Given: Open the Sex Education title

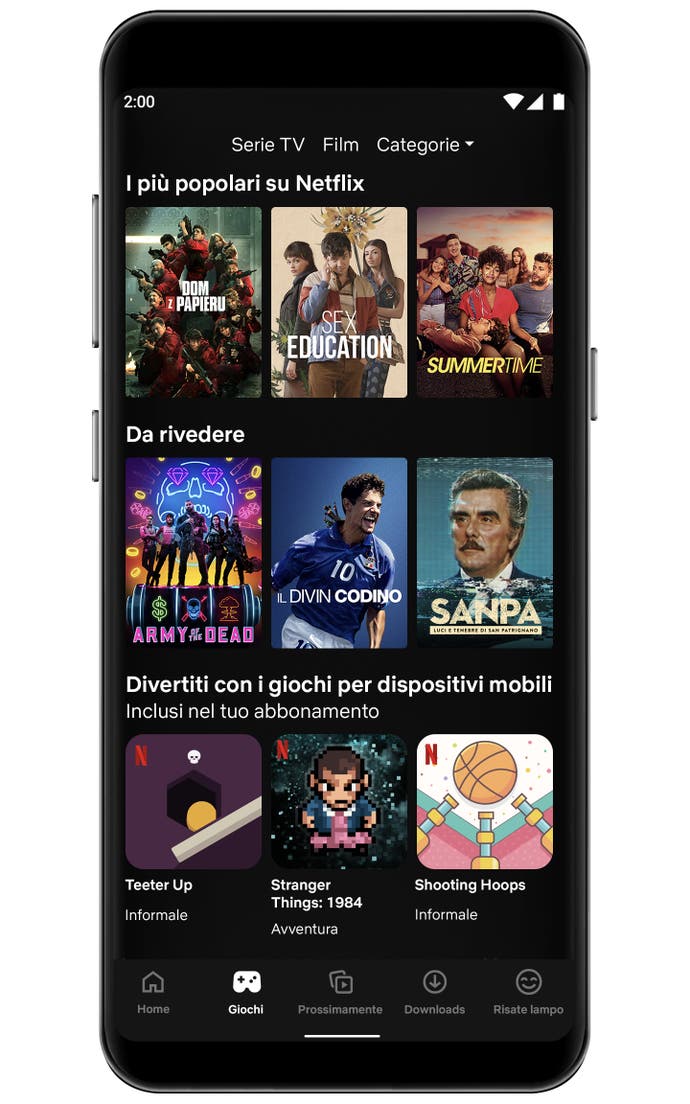Looking at the screenshot, I should tap(339, 302).
